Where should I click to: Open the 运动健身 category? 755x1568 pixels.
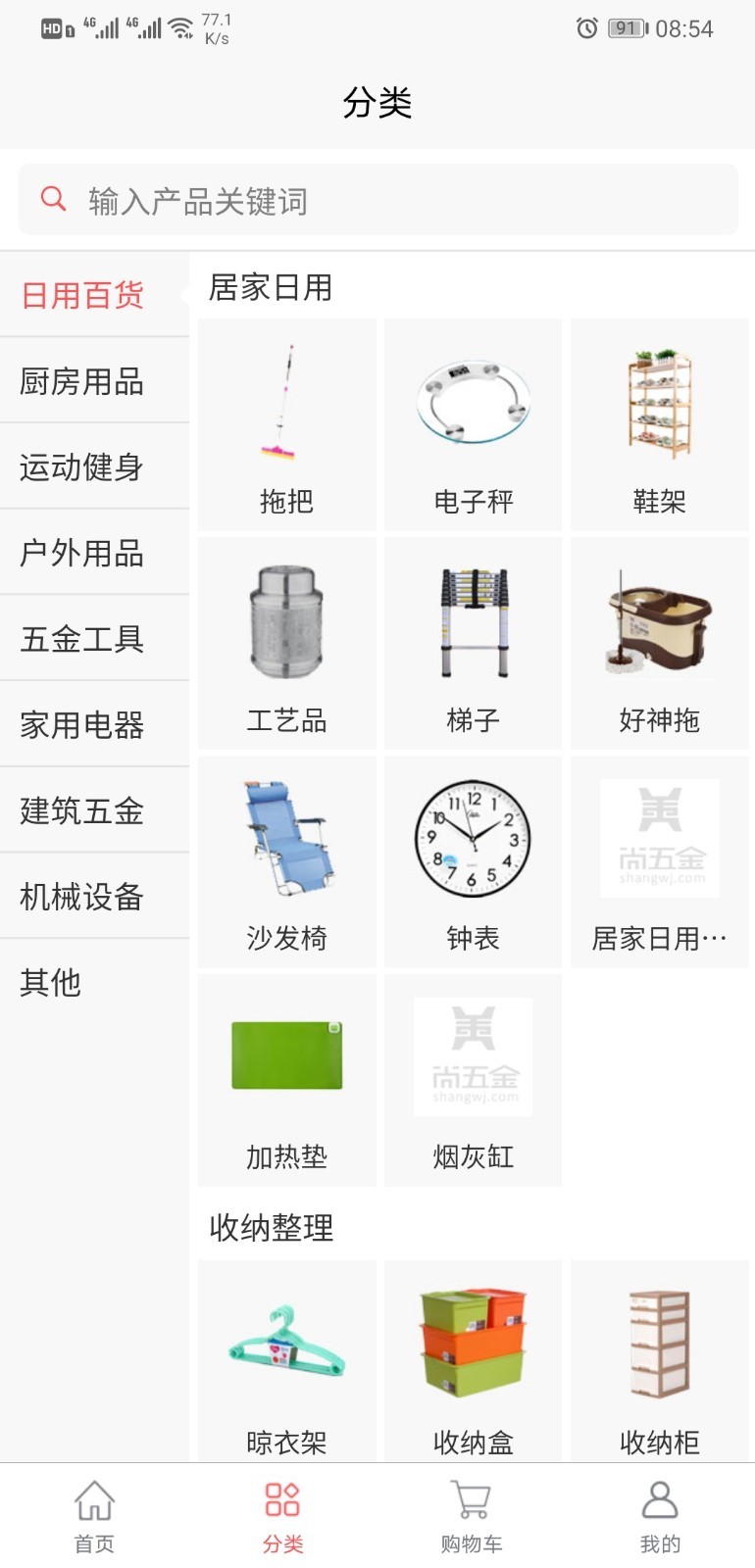[83, 467]
